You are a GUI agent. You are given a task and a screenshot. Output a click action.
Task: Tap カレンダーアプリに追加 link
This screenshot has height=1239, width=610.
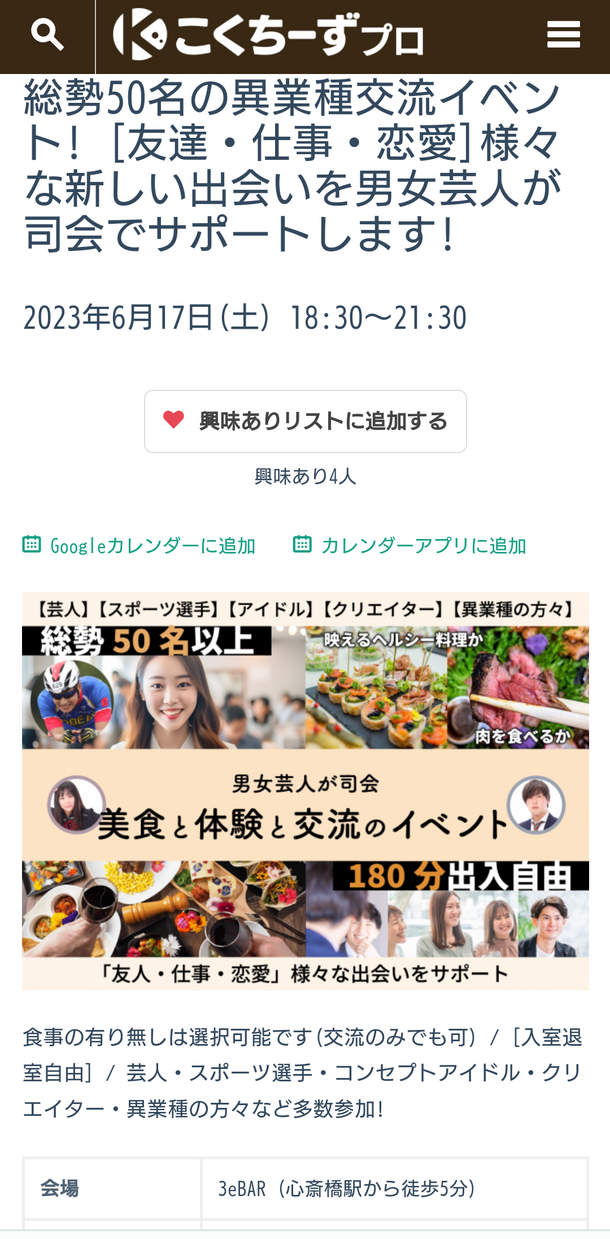(410, 545)
